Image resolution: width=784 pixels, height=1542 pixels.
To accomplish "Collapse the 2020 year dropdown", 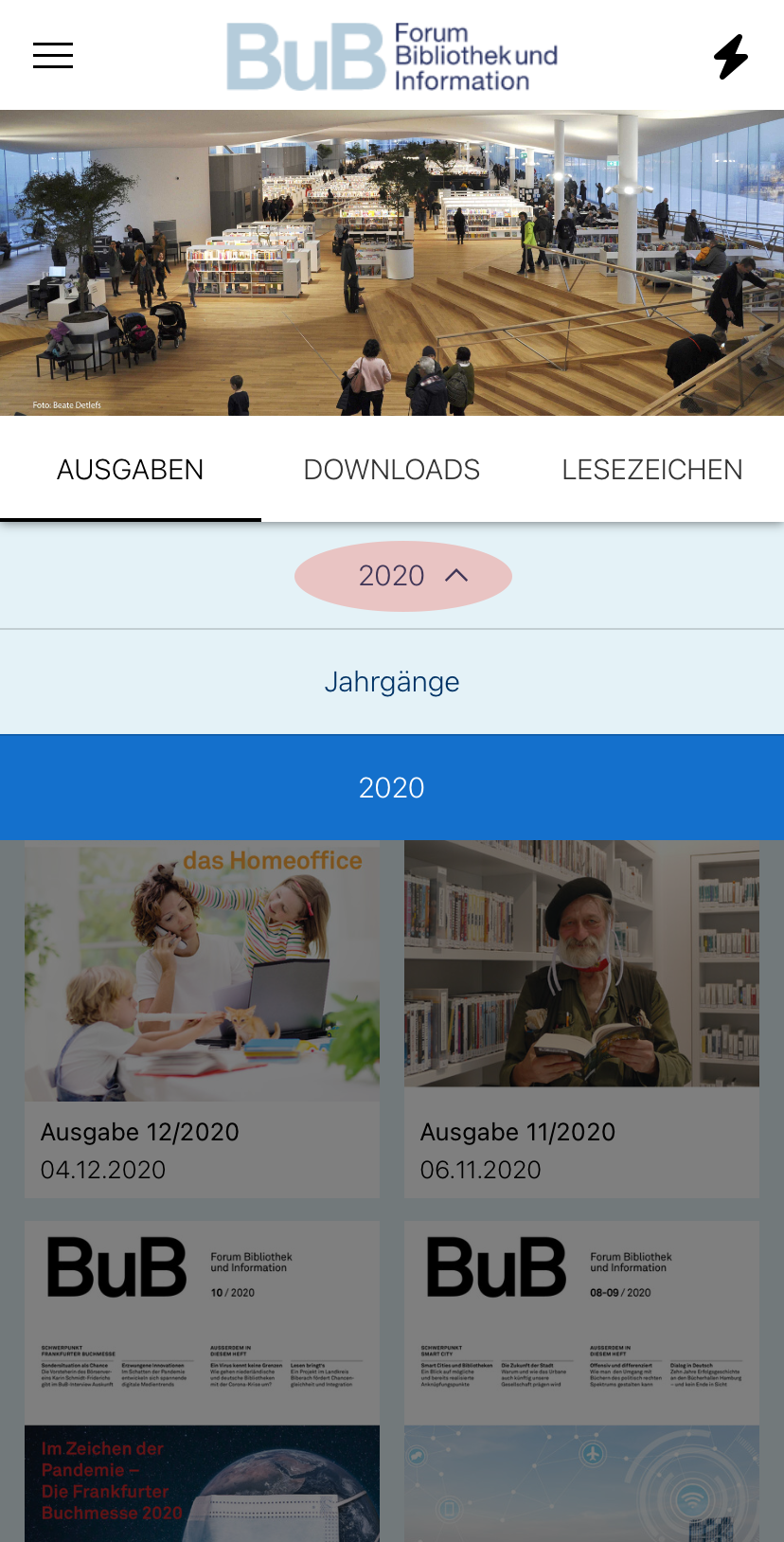I will pos(403,576).
